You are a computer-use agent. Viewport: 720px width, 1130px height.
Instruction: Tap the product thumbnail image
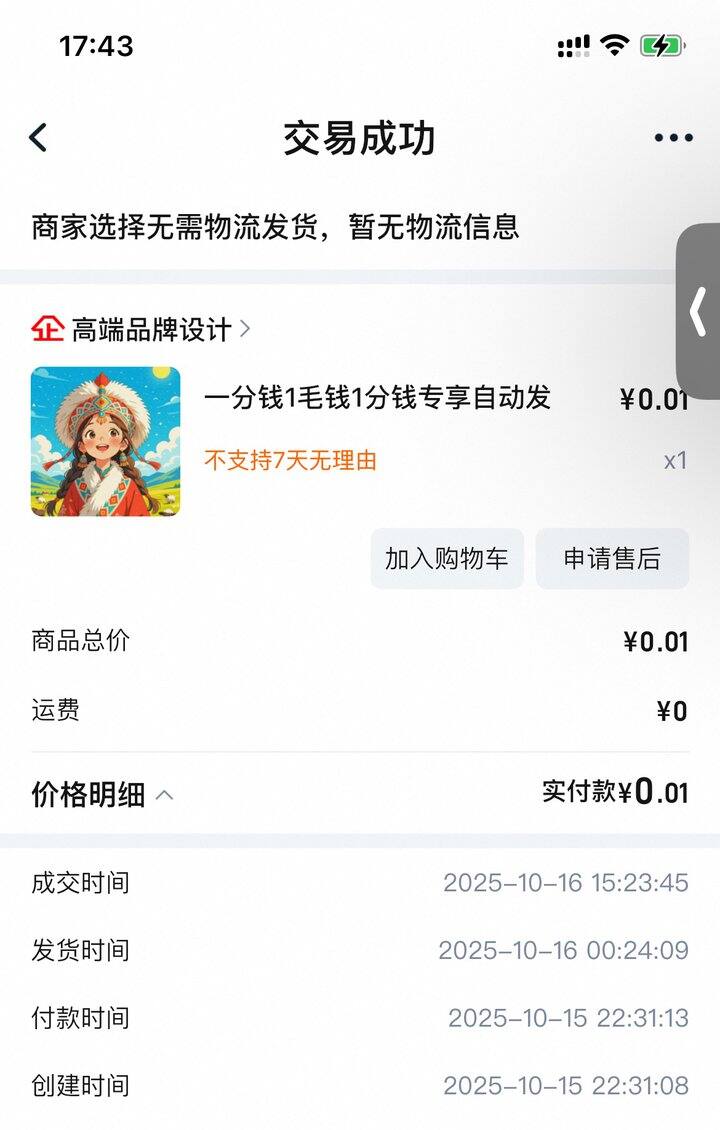click(x=106, y=440)
